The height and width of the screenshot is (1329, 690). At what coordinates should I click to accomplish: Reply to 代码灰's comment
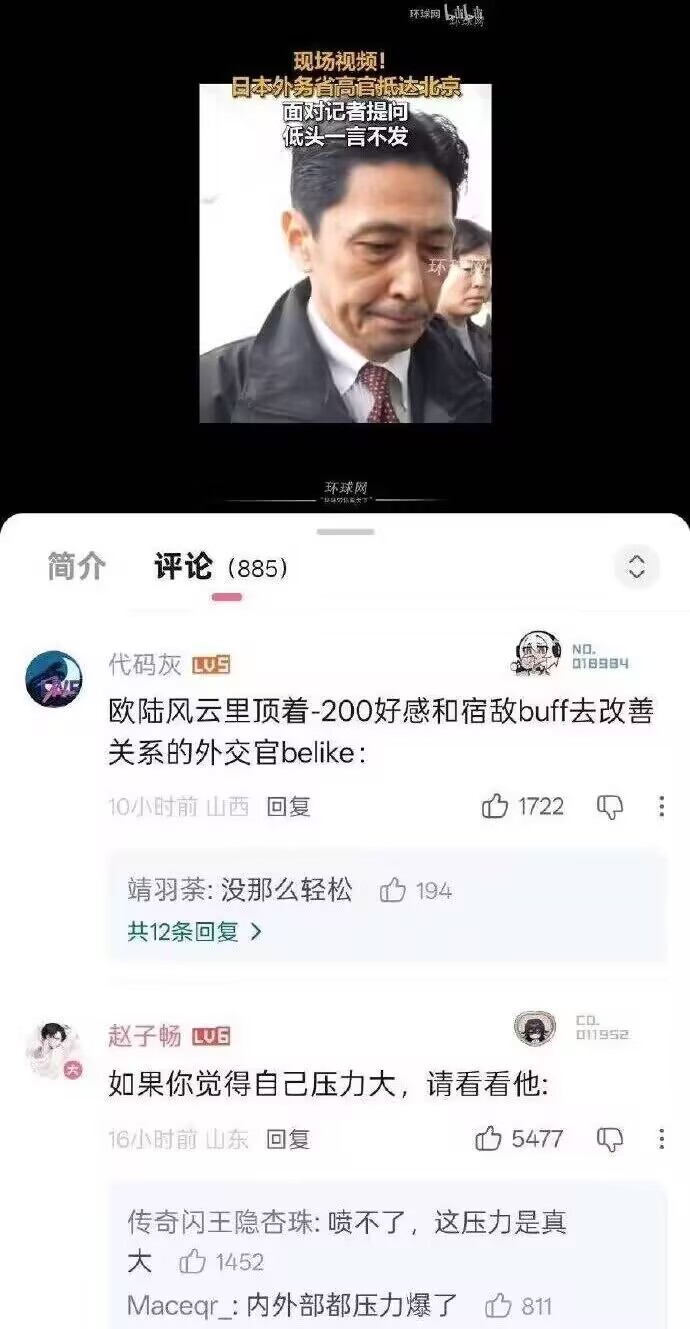click(x=288, y=807)
